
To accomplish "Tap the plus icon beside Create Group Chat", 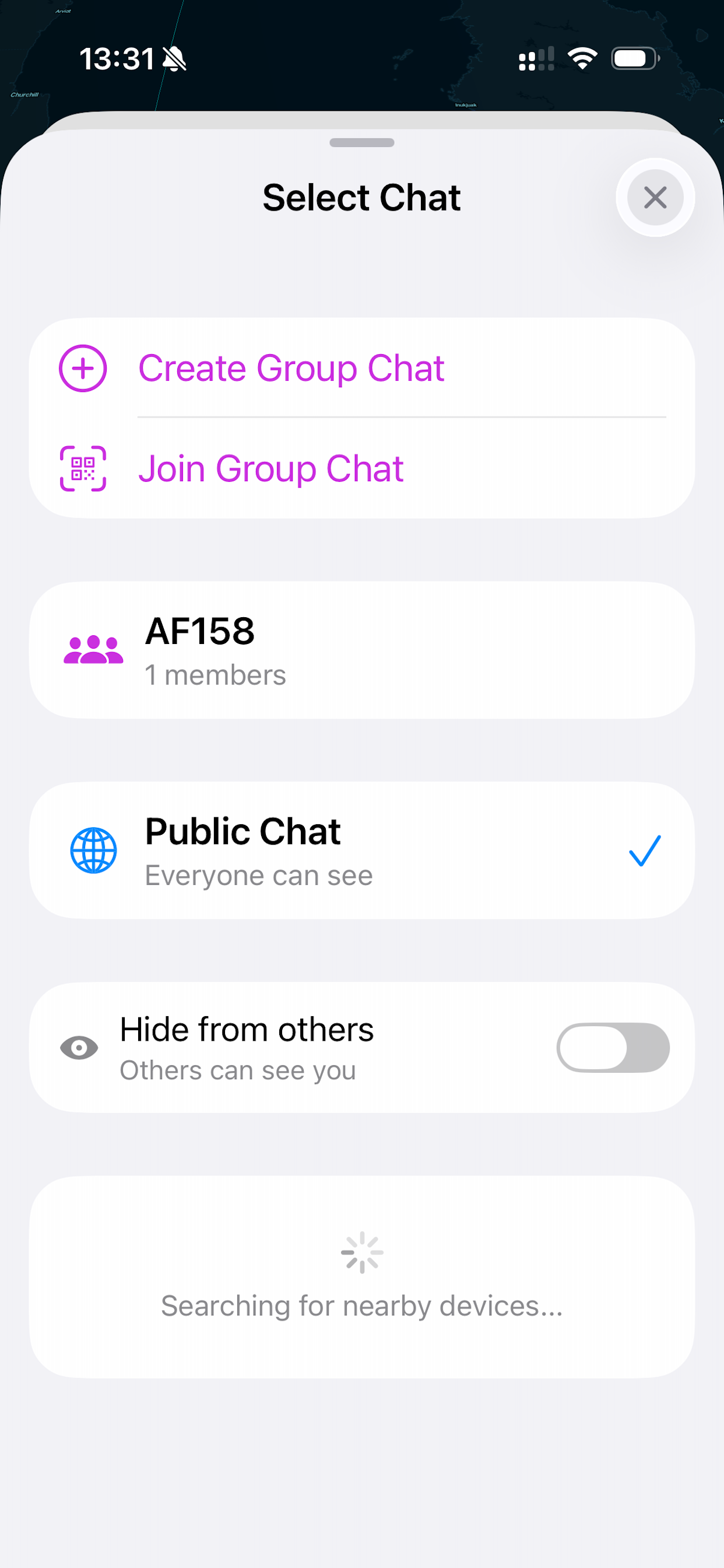I will (83, 367).
